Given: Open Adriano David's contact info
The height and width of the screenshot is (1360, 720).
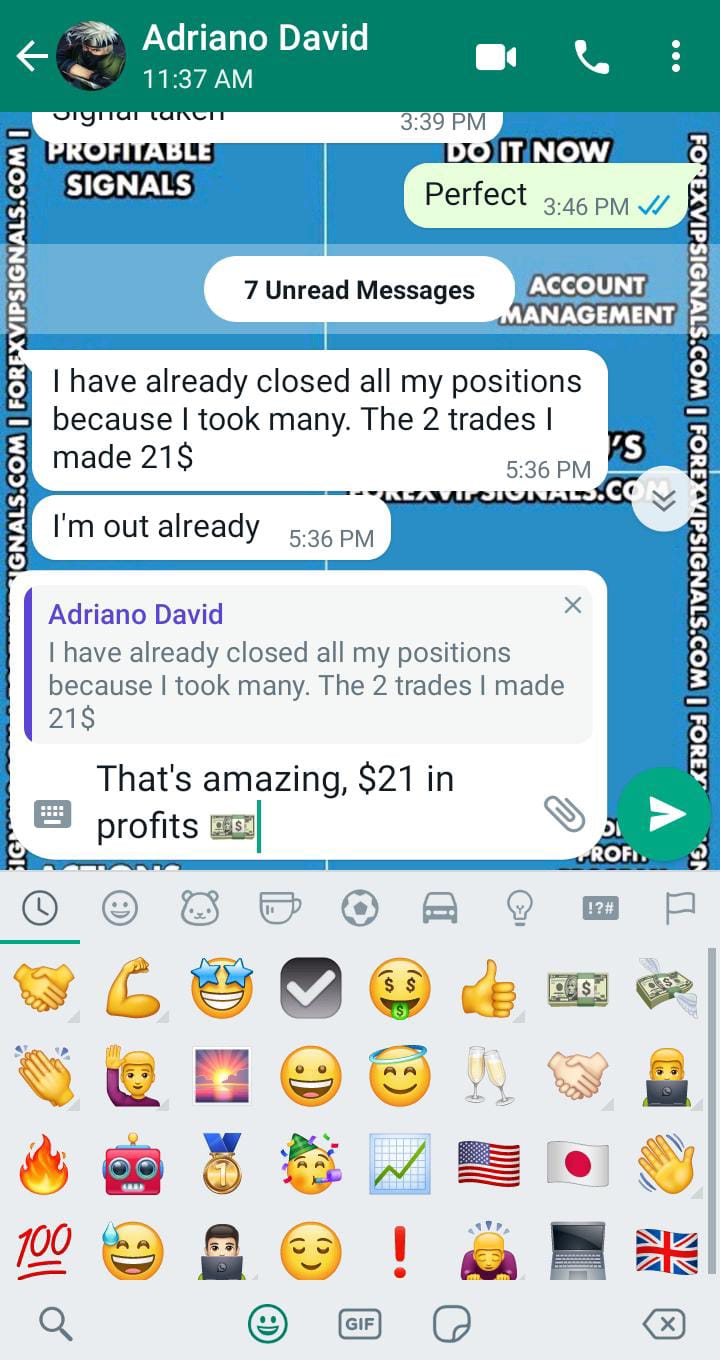Looking at the screenshot, I should click(255, 55).
